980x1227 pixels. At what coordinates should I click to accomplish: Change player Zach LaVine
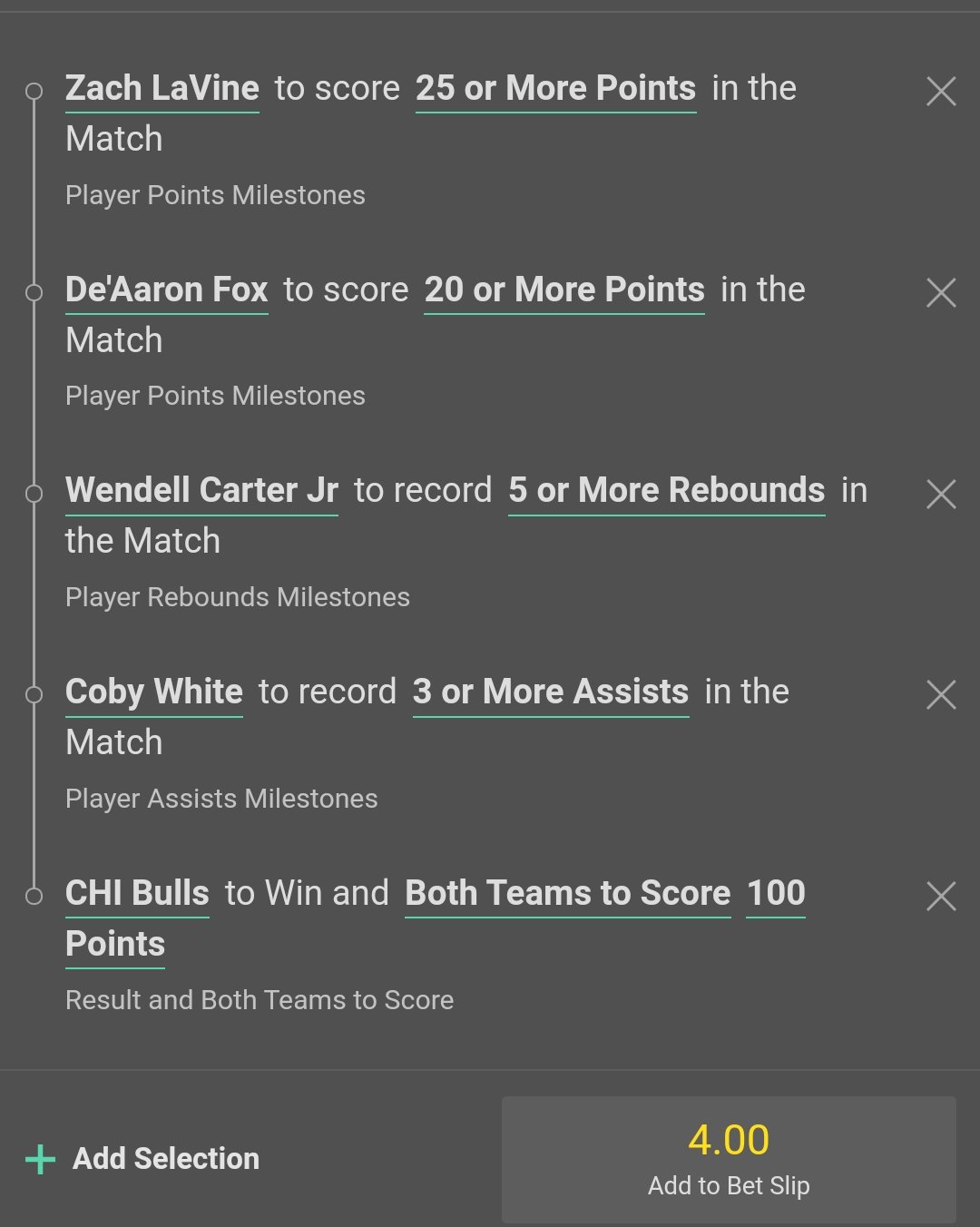[162, 89]
